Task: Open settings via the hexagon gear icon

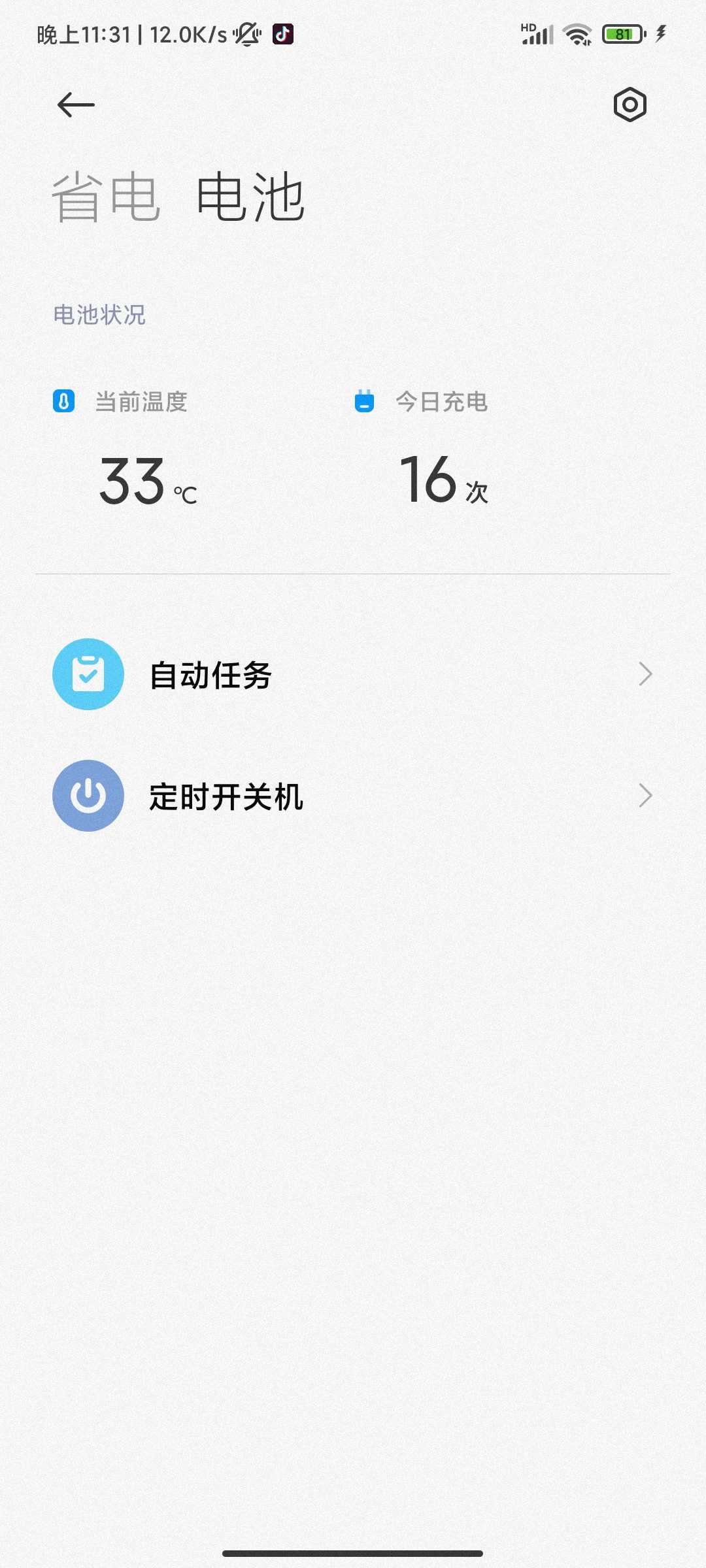Action: pos(630,105)
